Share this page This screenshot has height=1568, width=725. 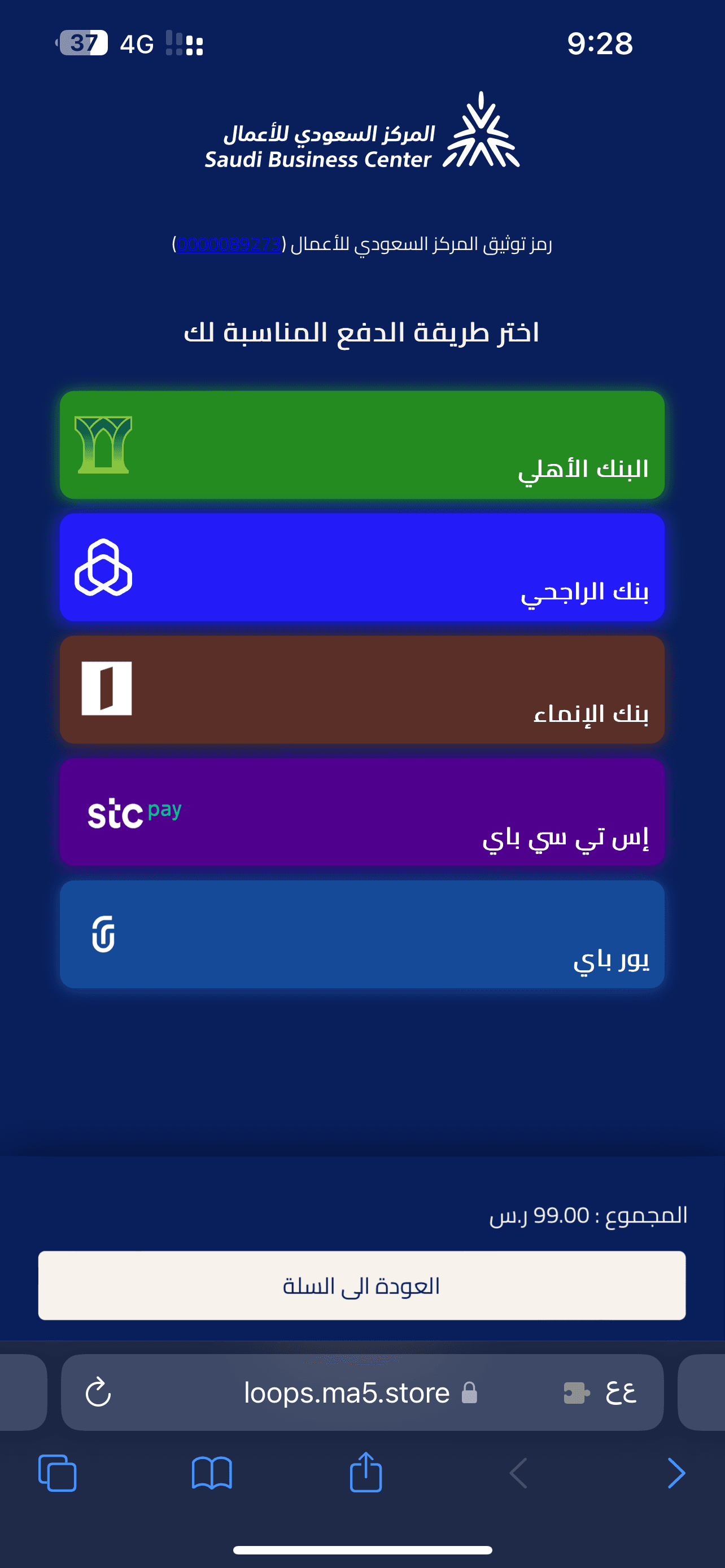click(366, 1472)
